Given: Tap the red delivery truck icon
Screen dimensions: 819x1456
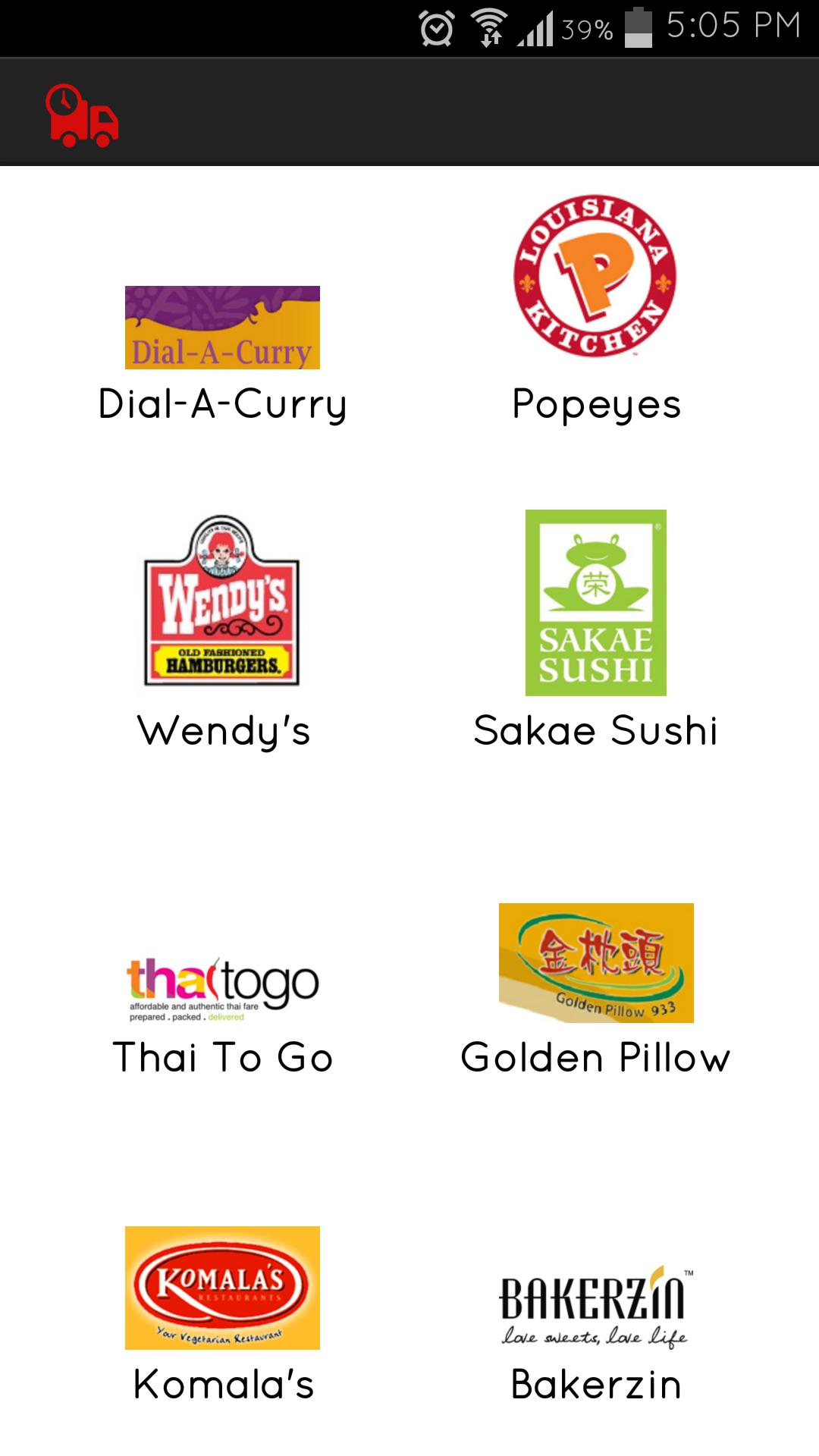Looking at the screenshot, I should [x=82, y=115].
